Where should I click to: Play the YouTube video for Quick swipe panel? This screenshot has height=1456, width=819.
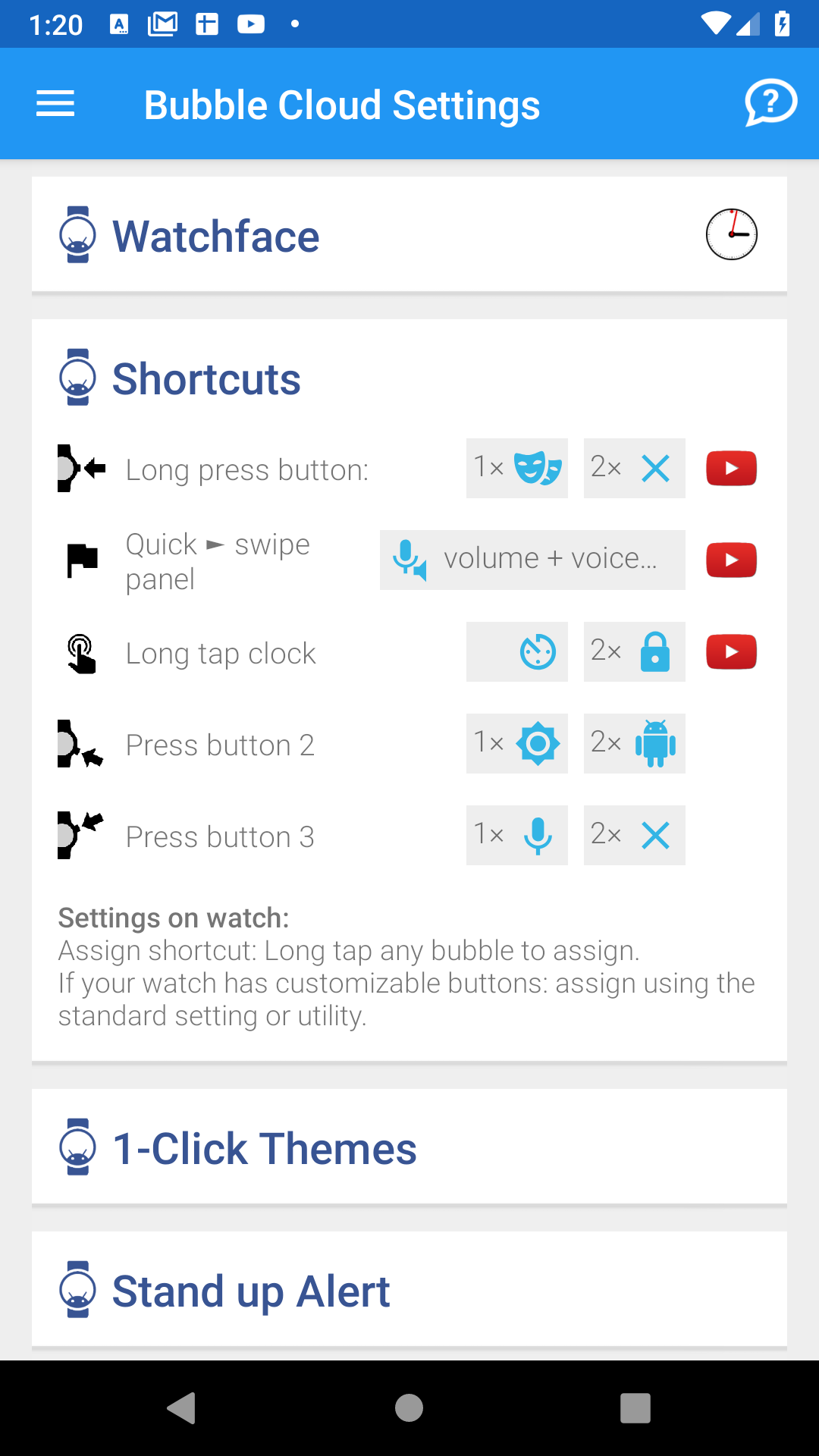click(731, 560)
